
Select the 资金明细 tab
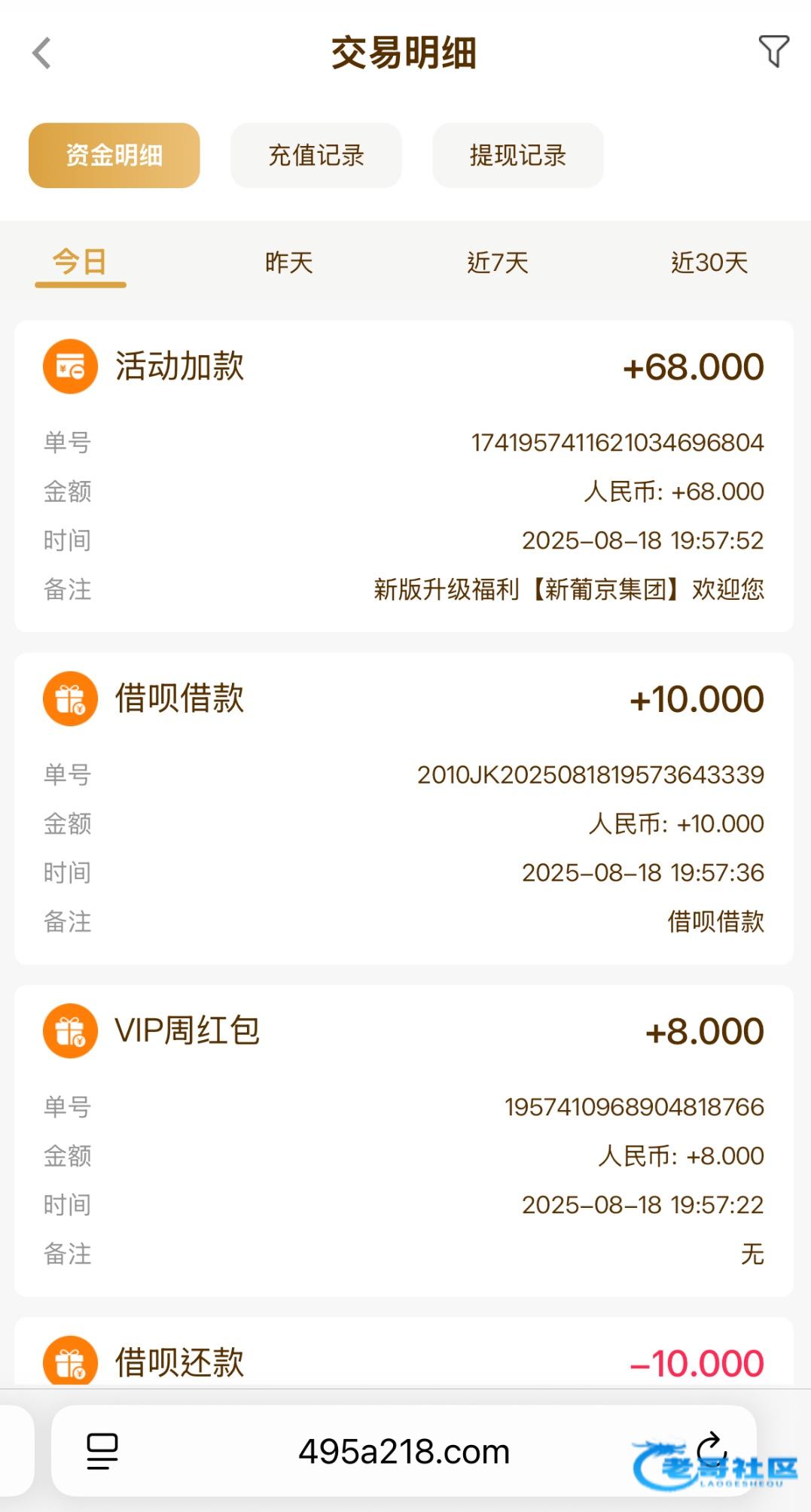click(114, 155)
